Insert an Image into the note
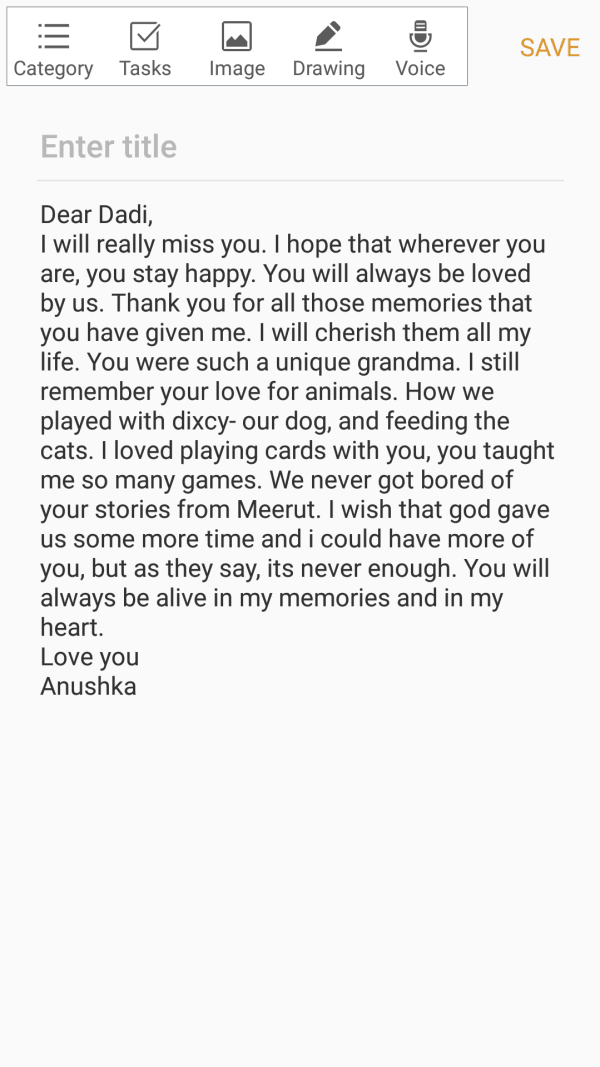This screenshot has width=600, height=1067. coord(237,48)
